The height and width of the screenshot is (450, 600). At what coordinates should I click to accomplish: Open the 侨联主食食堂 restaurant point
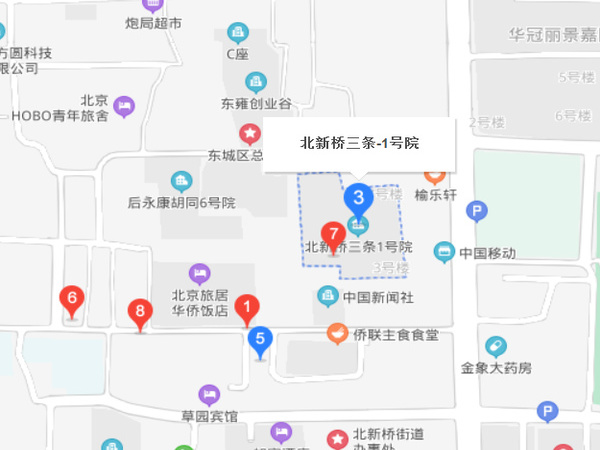pos(339,334)
